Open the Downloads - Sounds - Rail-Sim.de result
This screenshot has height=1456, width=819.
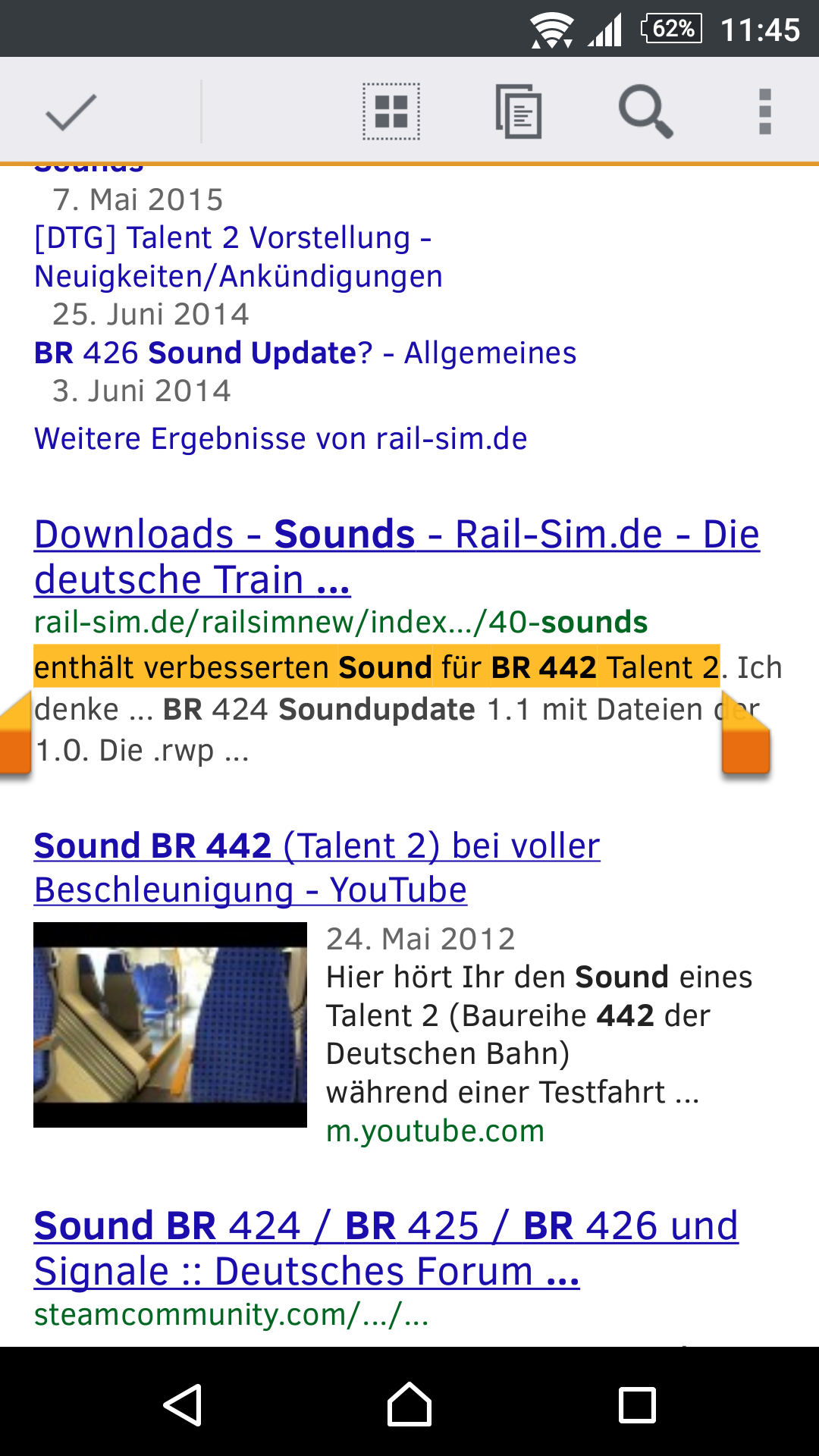tap(396, 557)
